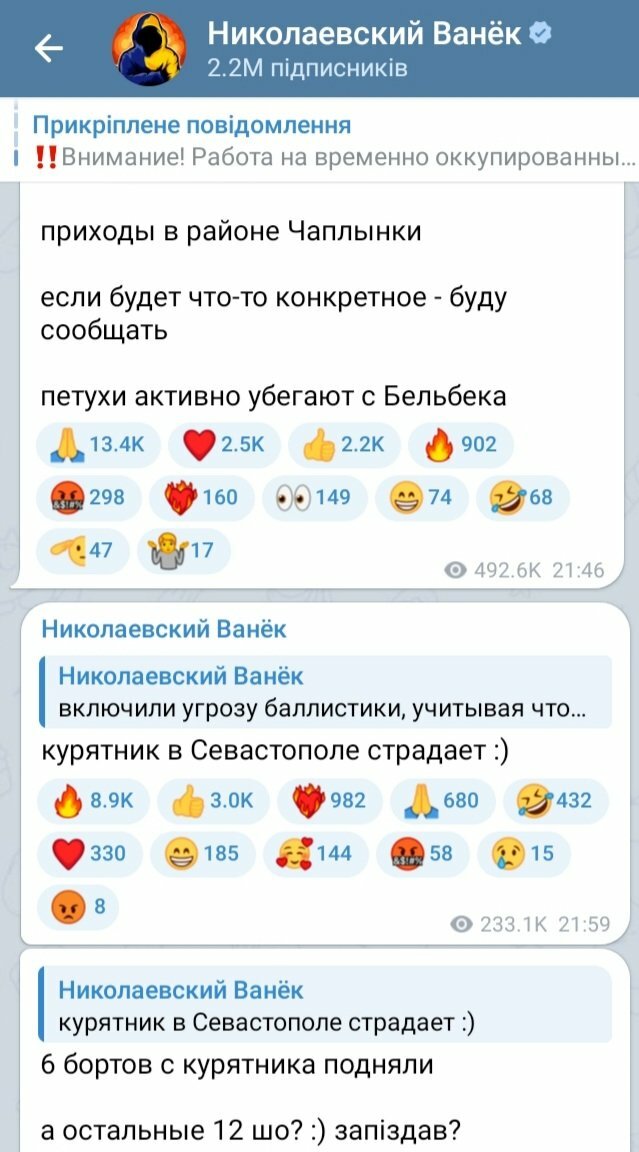Open quoted reply 'включили угрозу баллистики'
This screenshot has height=1152, width=639.
point(325,692)
